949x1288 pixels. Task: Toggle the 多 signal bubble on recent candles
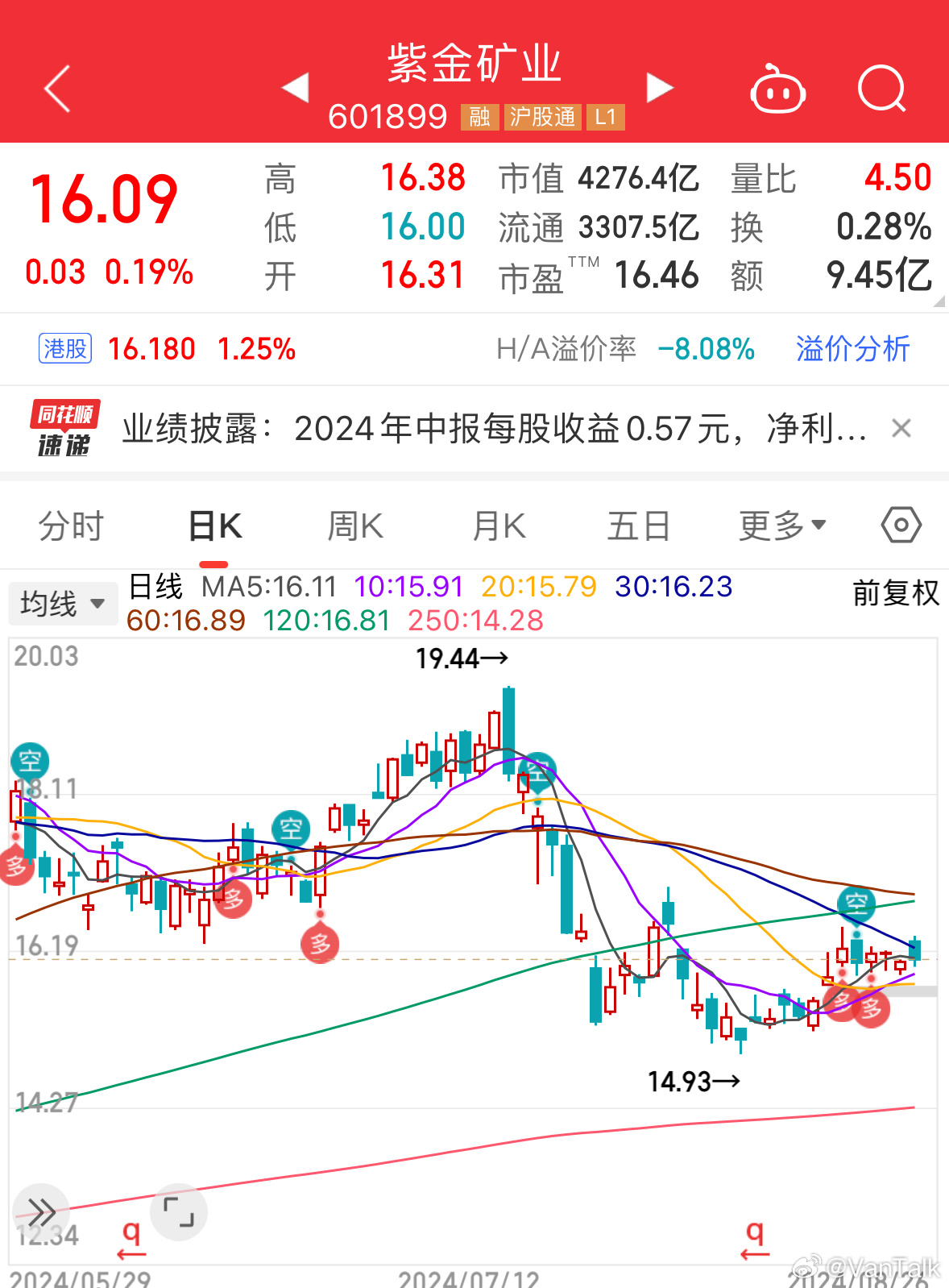[x=870, y=1008]
